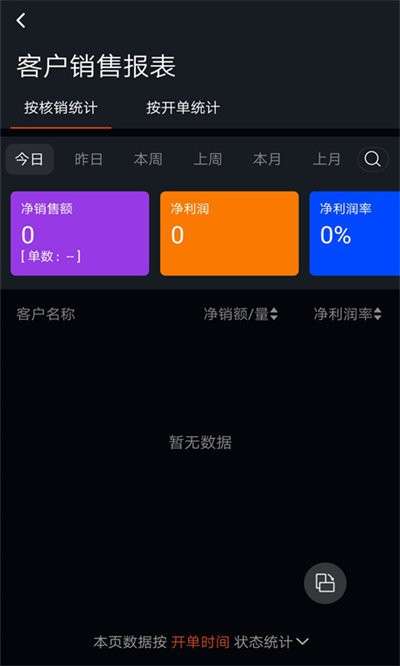The width and height of the screenshot is (400, 666).
Task: Show data for 上周
Action: click(208, 160)
